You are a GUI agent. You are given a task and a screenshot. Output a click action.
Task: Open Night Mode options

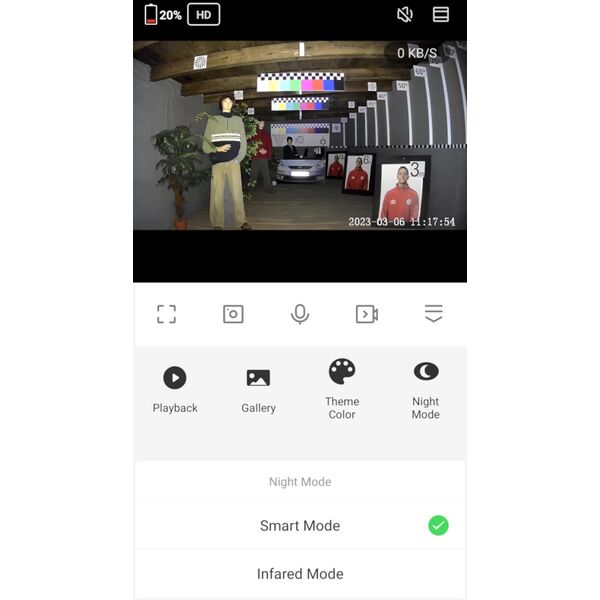tap(425, 388)
